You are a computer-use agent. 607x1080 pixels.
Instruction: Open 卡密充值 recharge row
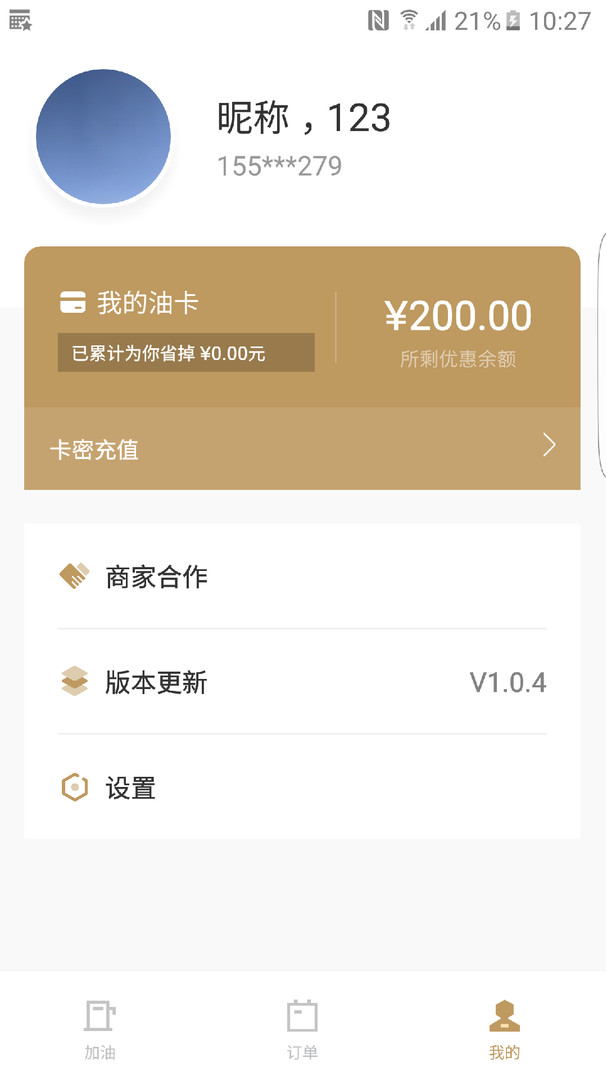(x=302, y=448)
